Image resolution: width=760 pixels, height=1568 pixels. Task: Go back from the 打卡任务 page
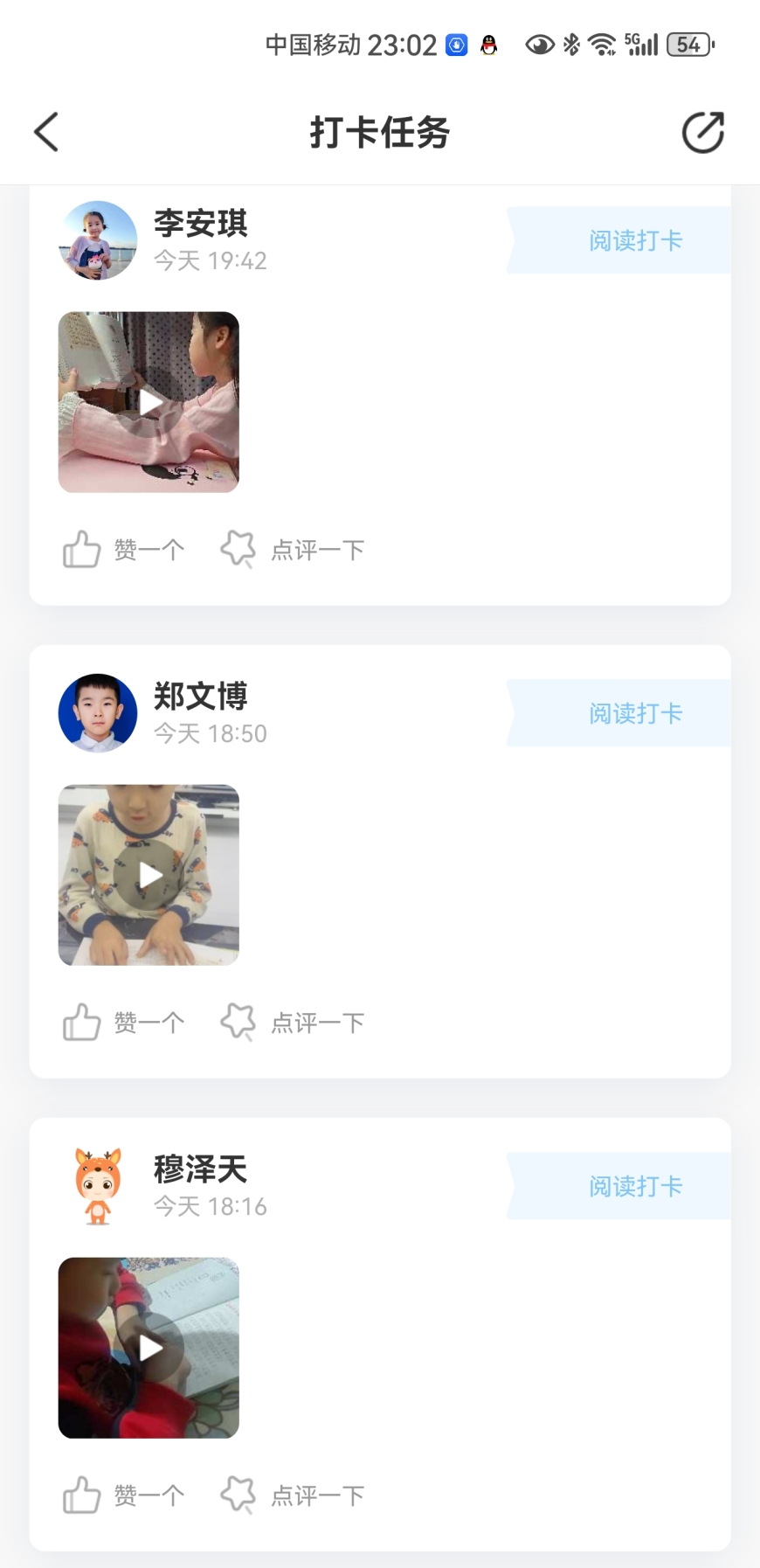click(x=46, y=133)
